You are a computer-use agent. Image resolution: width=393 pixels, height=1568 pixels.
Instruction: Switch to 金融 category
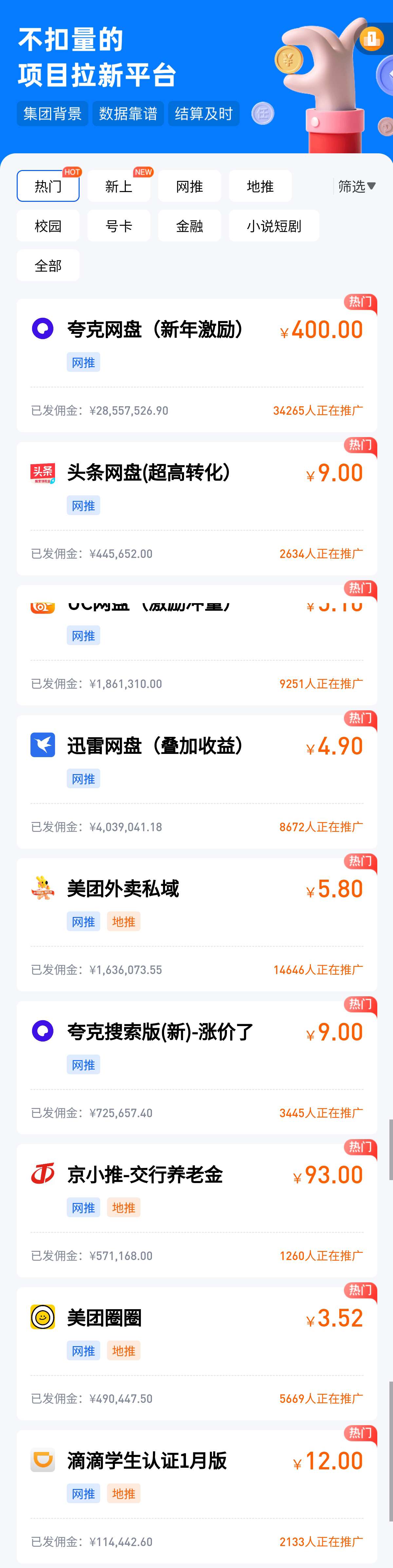click(189, 226)
